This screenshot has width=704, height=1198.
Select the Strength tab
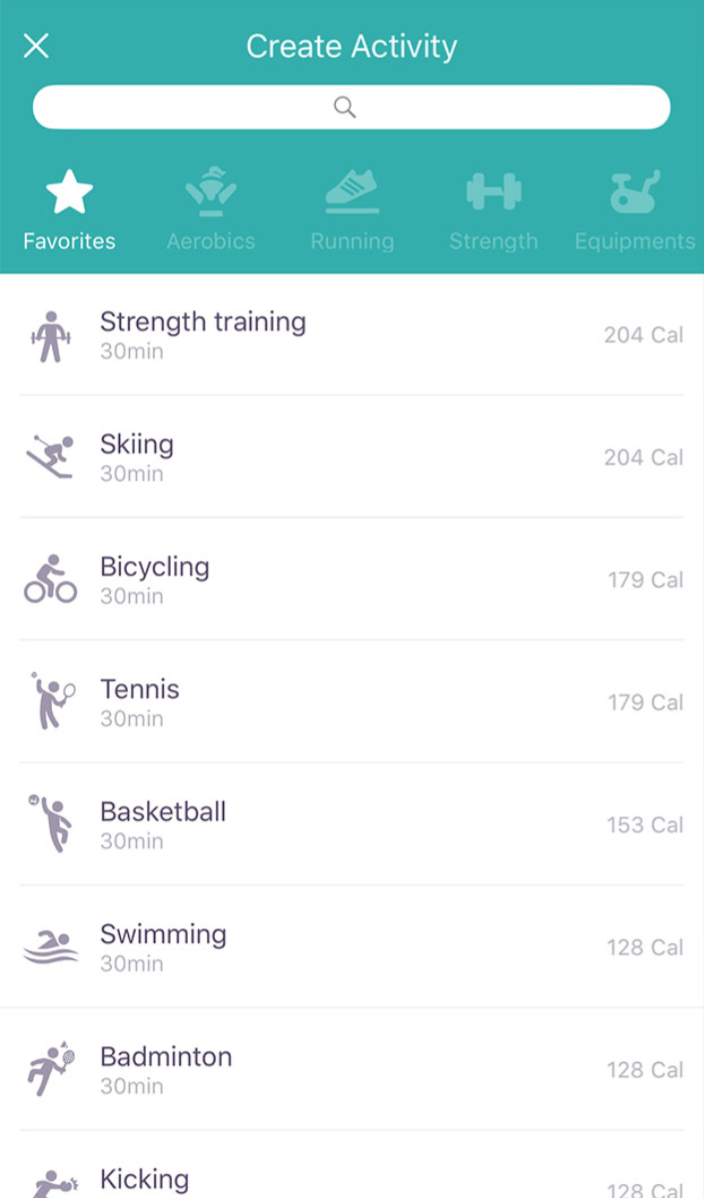(x=493, y=210)
